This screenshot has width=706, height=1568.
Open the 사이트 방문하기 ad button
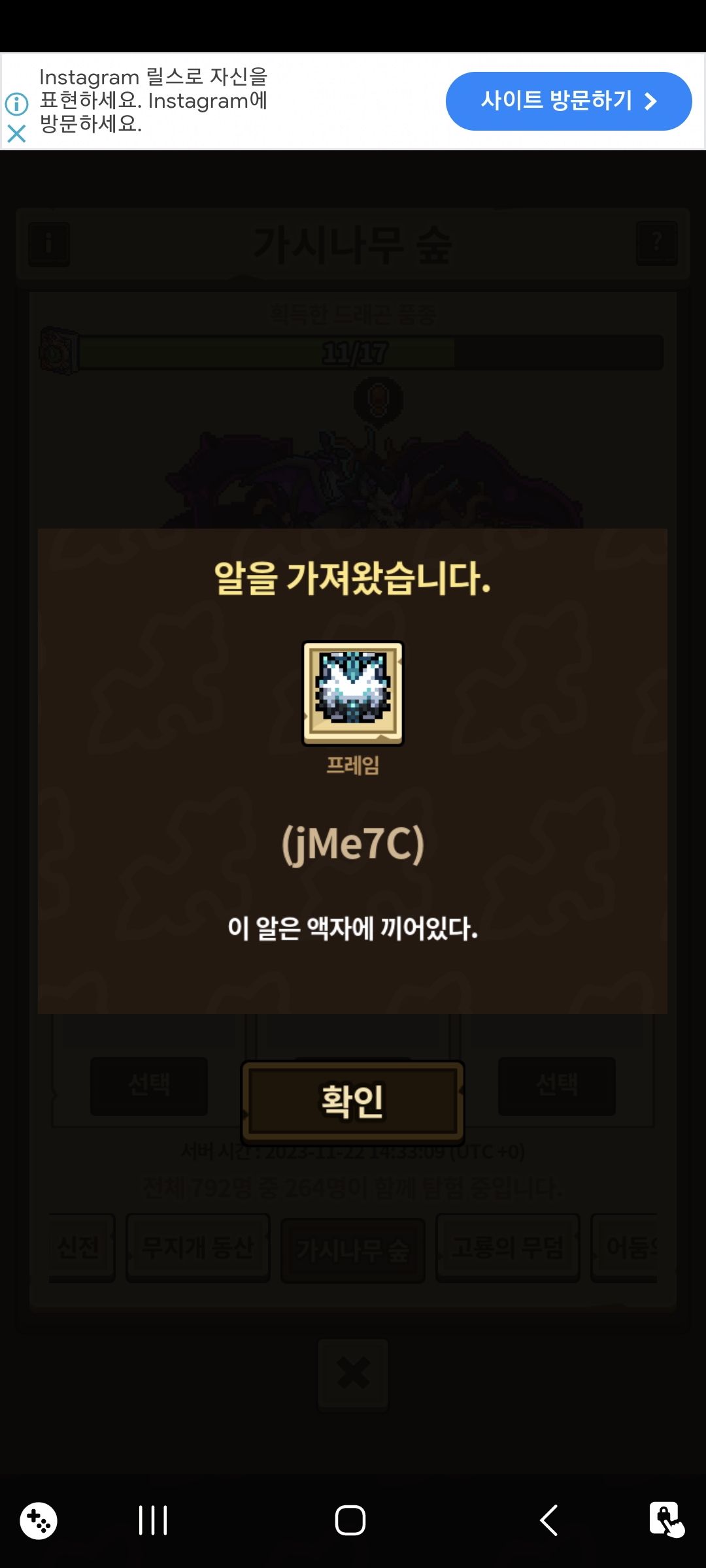[x=568, y=101]
